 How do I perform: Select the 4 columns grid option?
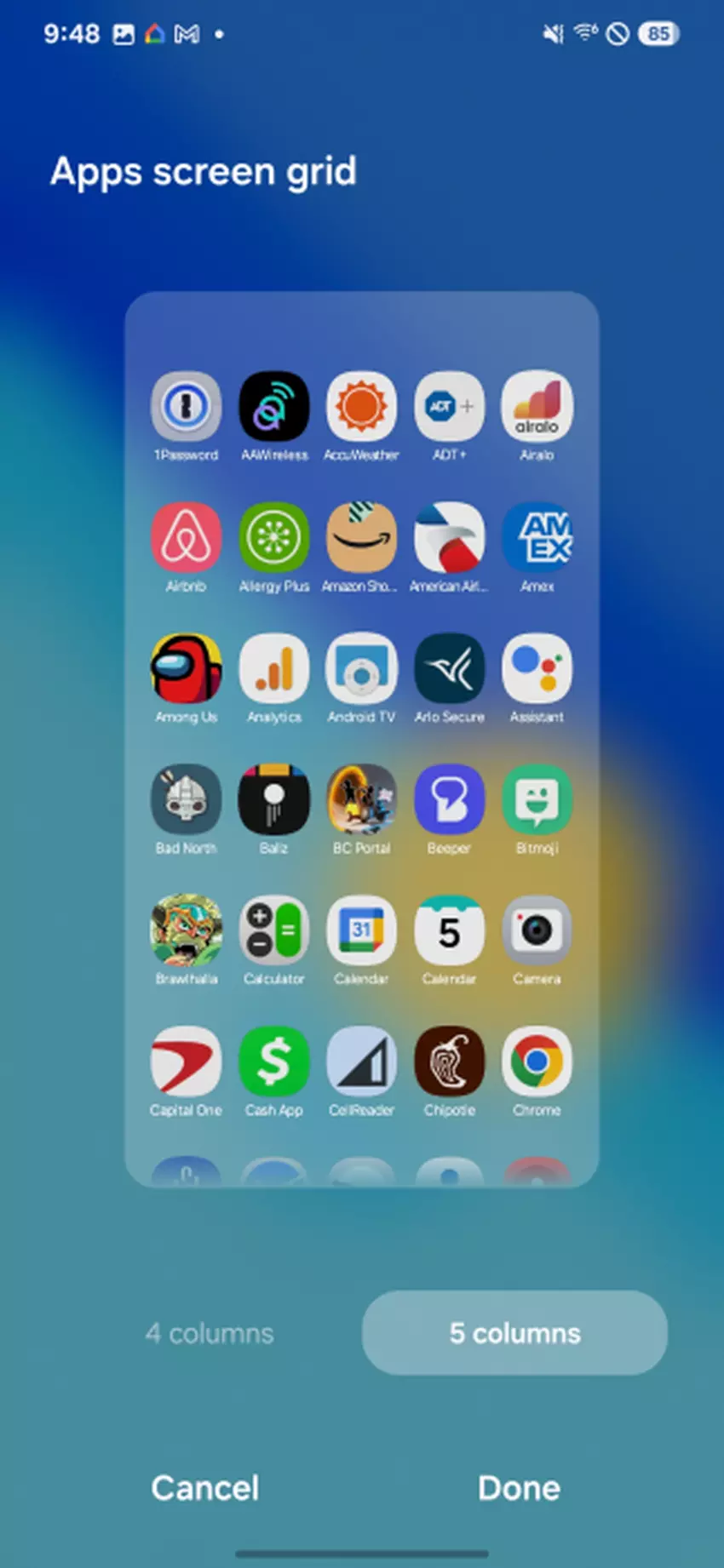click(x=210, y=1333)
